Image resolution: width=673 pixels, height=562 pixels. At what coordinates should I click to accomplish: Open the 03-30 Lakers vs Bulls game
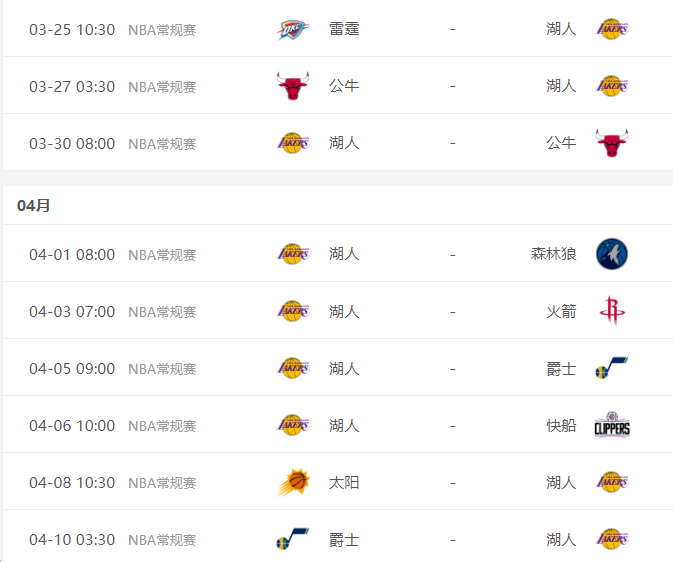pyautogui.click(x=452, y=143)
